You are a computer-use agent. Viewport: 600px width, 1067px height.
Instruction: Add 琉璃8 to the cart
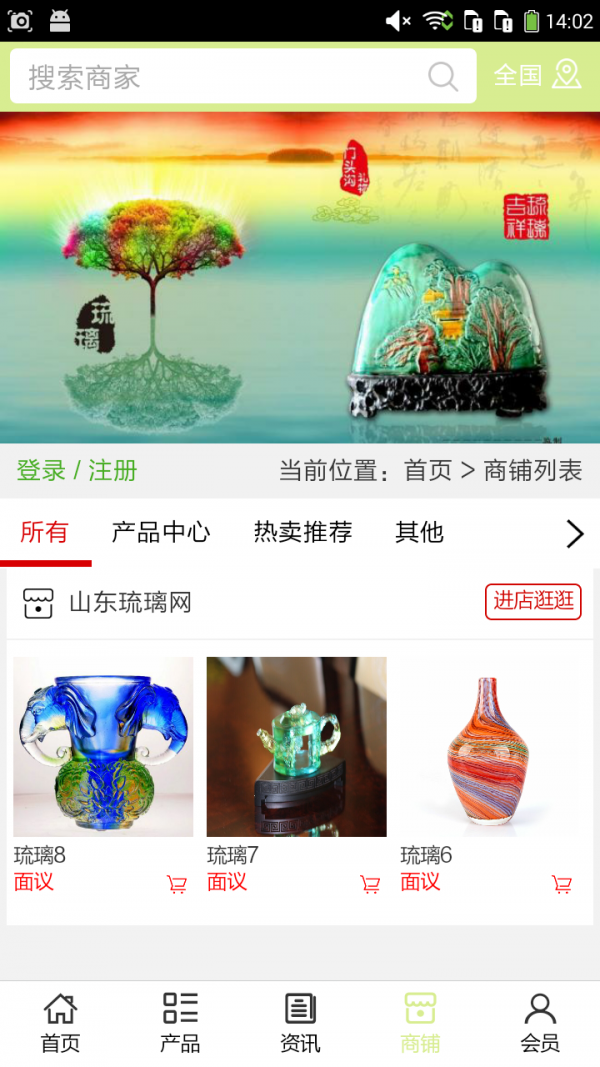[x=177, y=884]
